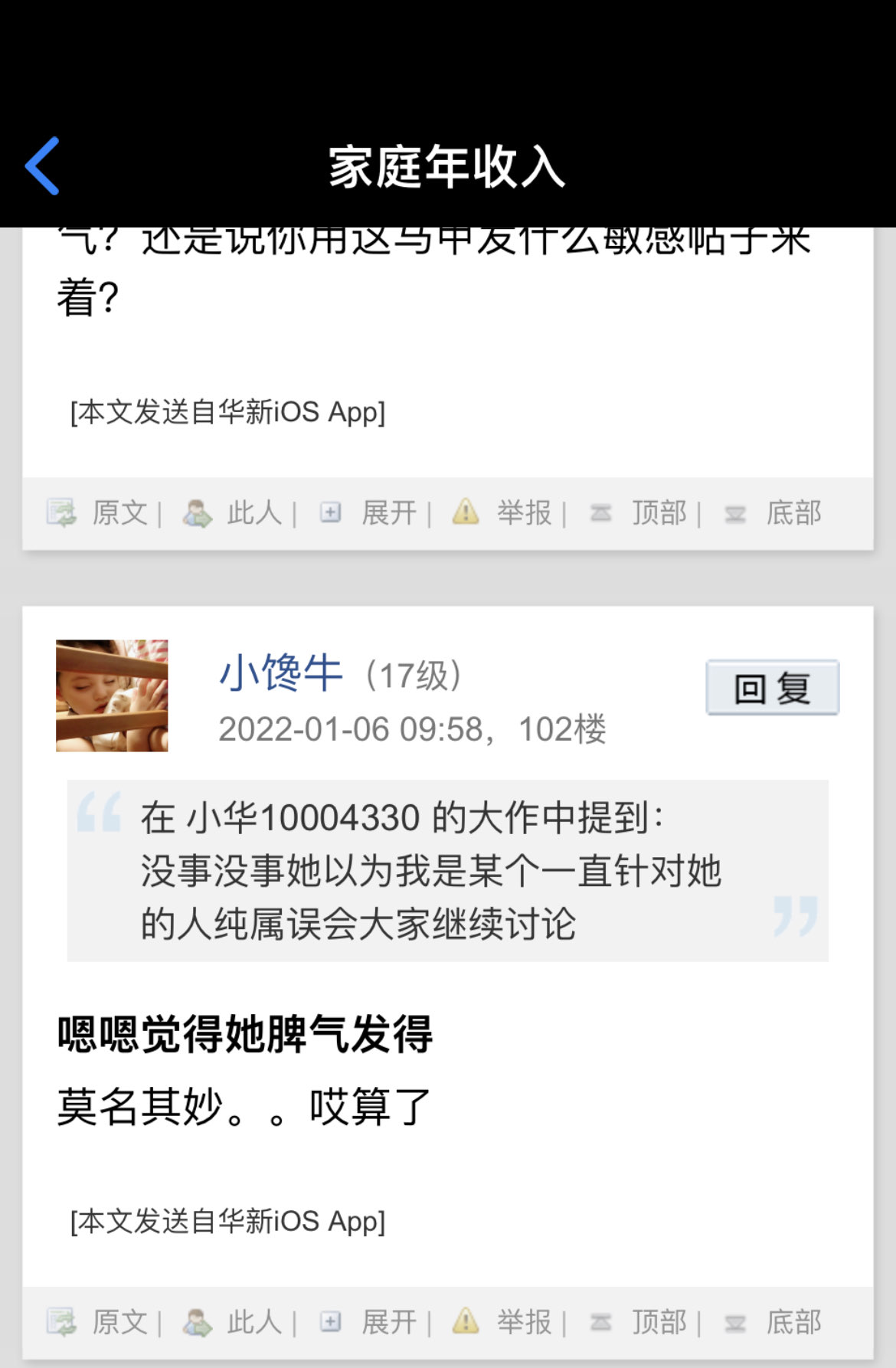896x1368 pixels.
Task: Open 小馋牛's user profile name
Action: [x=280, y=673]
